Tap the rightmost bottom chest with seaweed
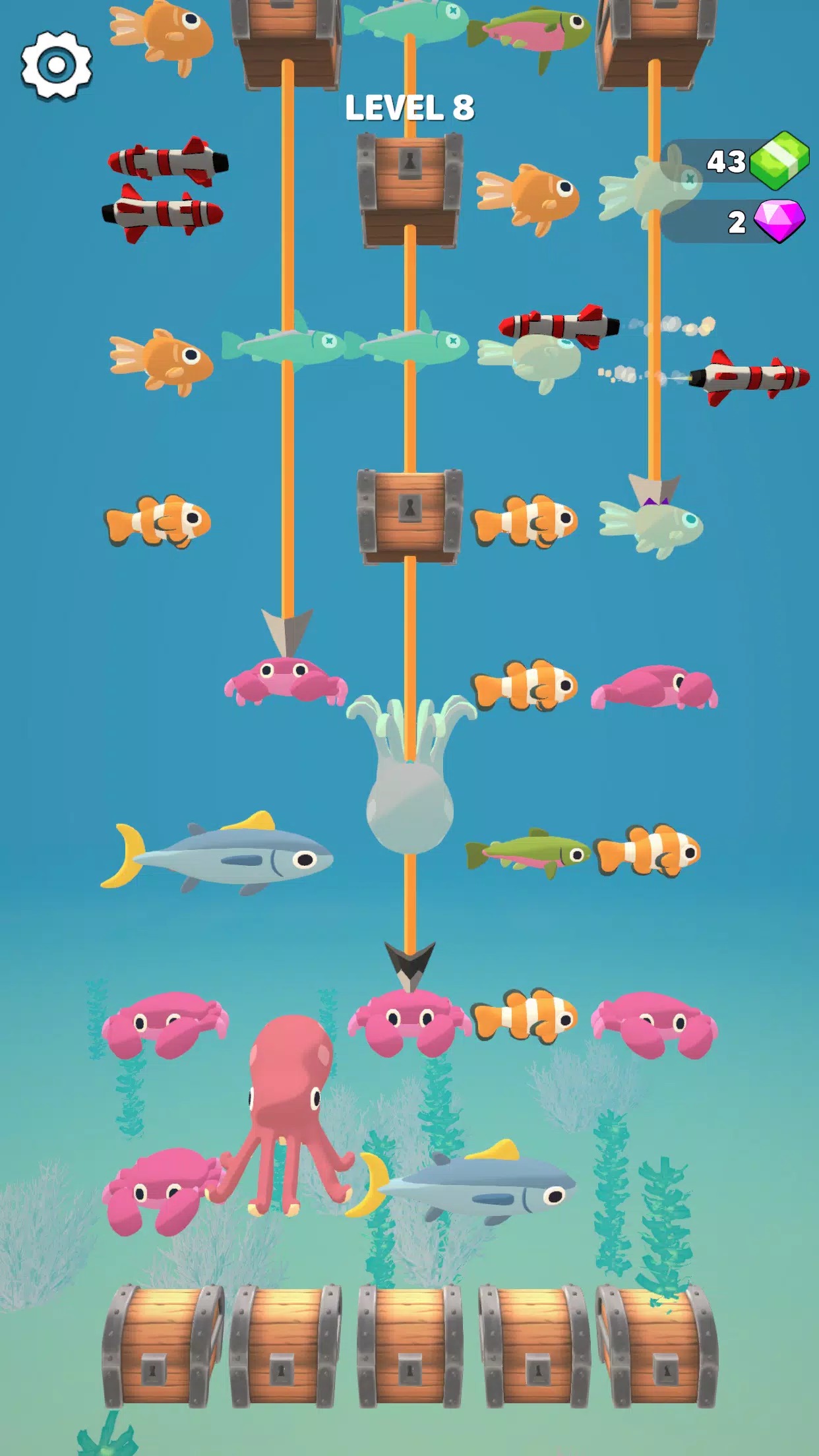819x1456 pixels. coord(657,1347)
